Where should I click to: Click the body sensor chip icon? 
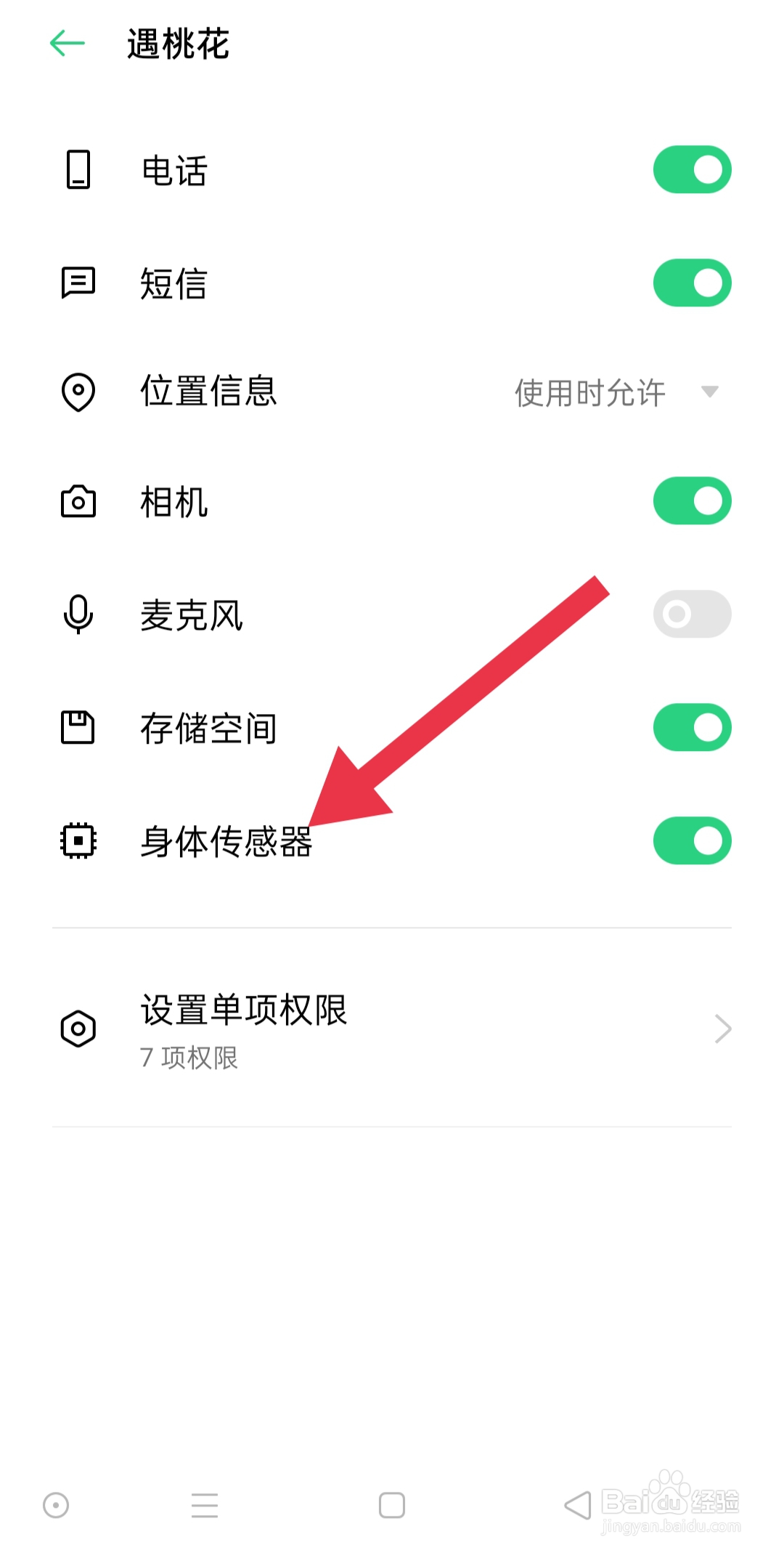coord(78,840)
